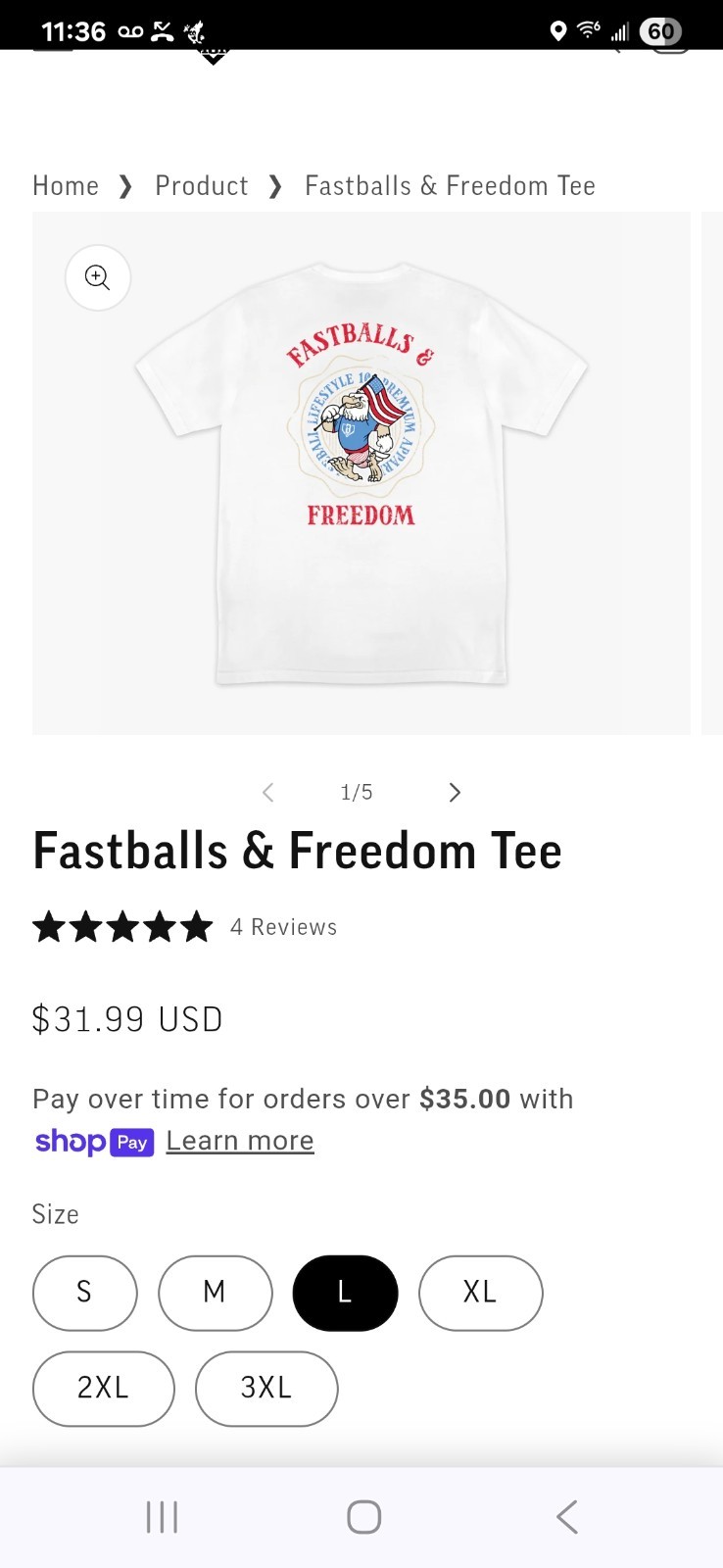Tap the WiFi 6 status icon
The image size is (723, 1568).
(588, 30)
